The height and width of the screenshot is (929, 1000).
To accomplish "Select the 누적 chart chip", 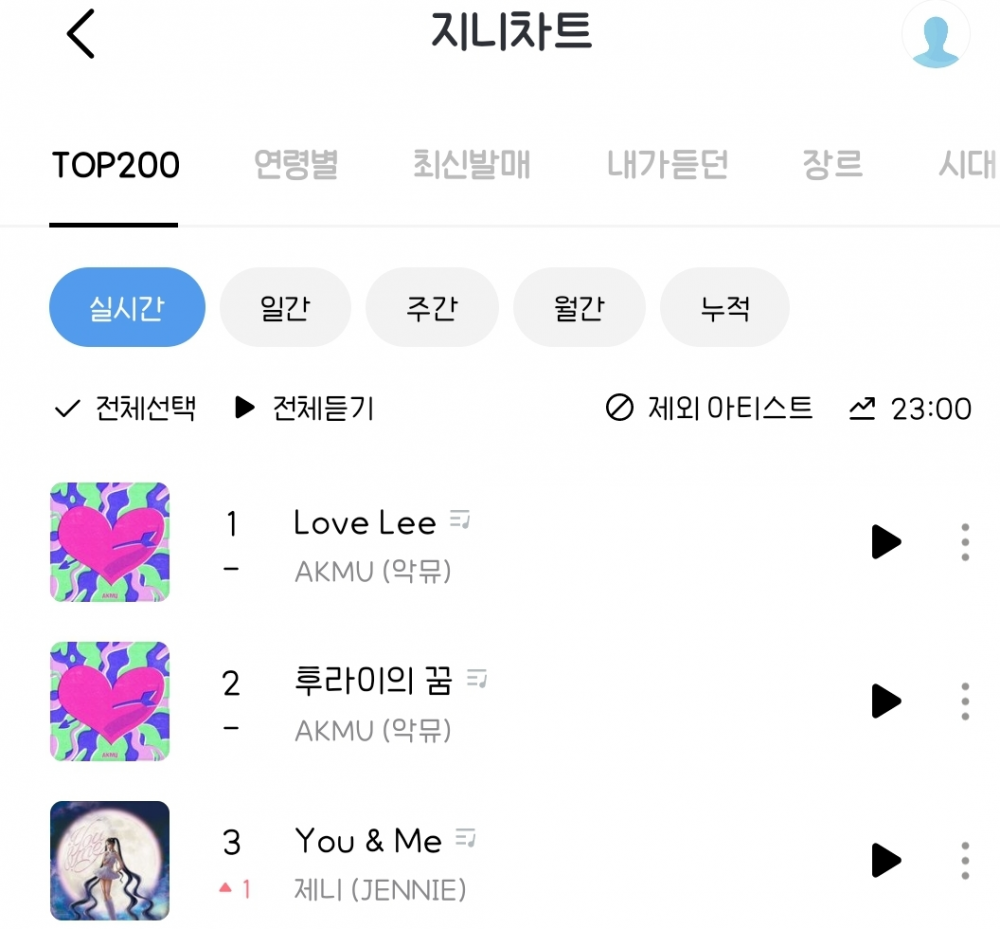I will tap(725, 308).
